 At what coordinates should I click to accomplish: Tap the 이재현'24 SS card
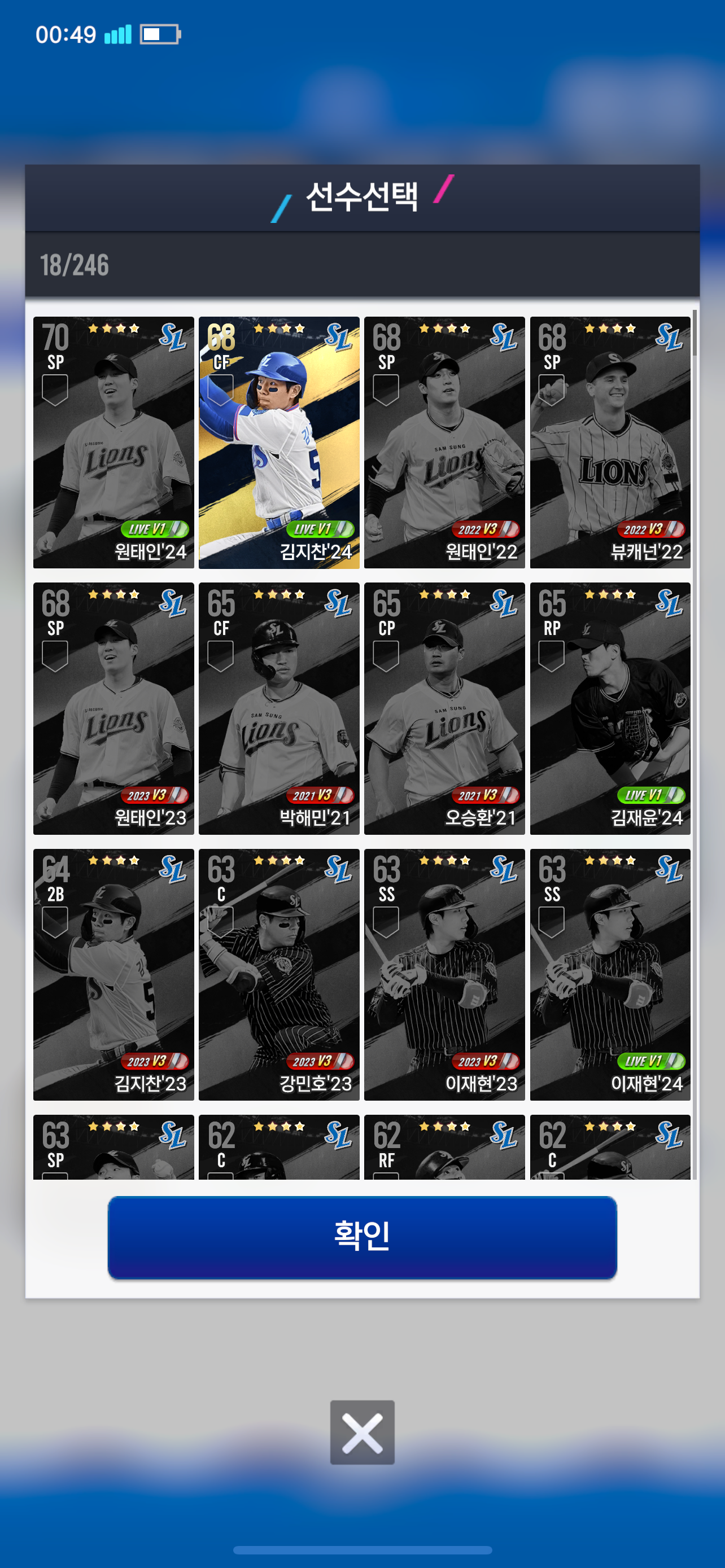(610, 975)
